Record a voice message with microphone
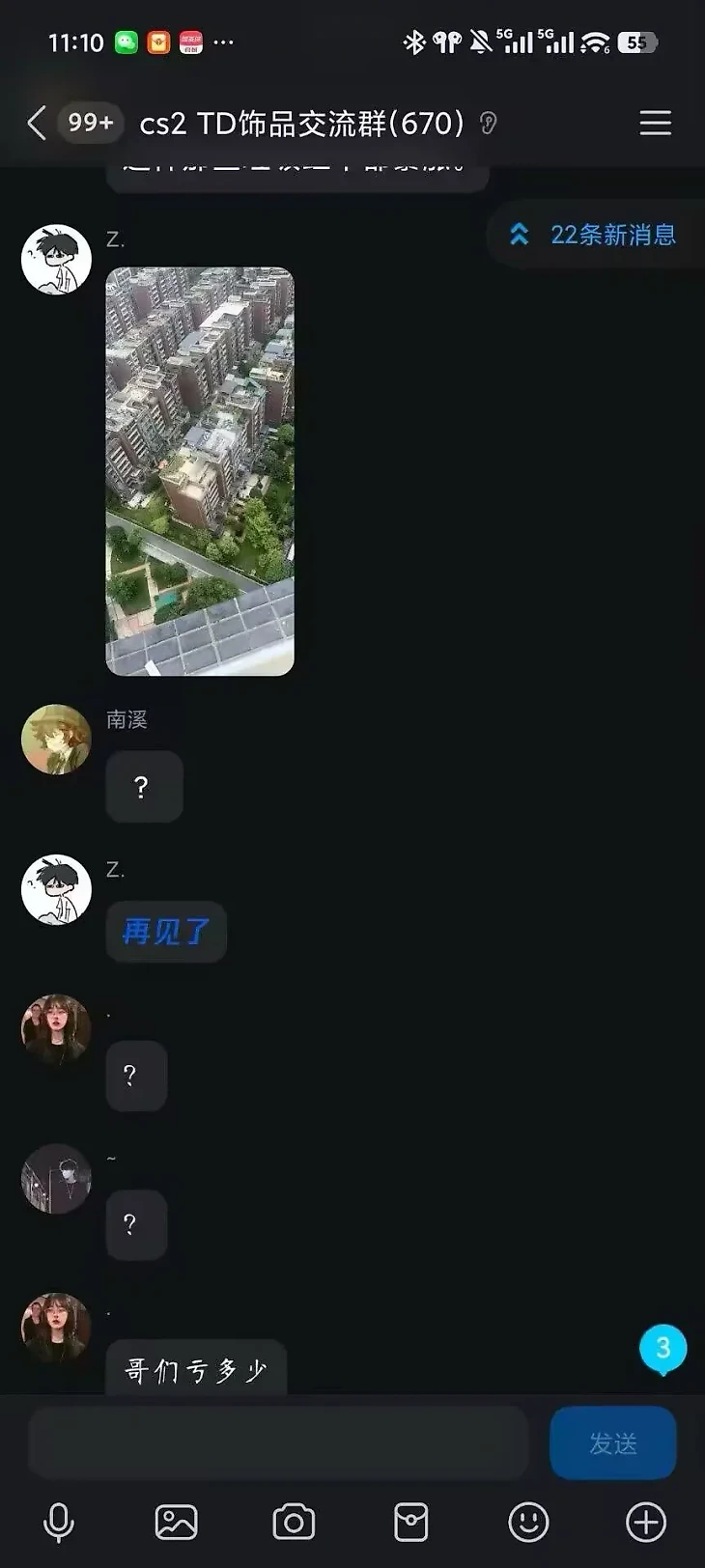This screenshot has height=1568, width=705. [59, 1523]
